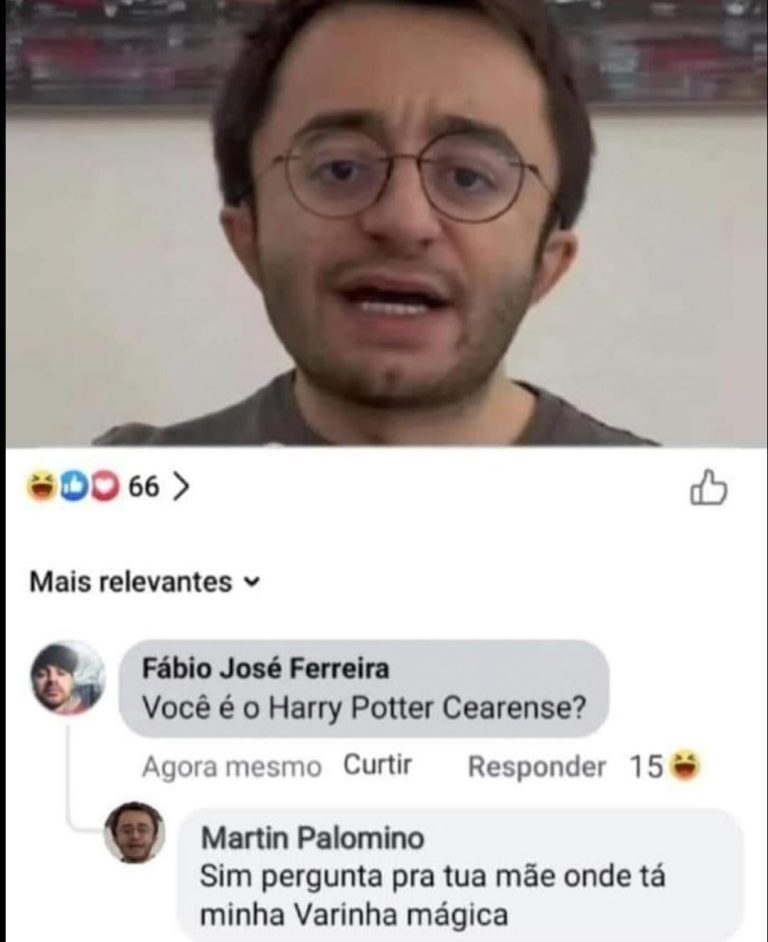Like the post with the thumbs-up icon
768x942 pixels.
click(x=708, y=488)
